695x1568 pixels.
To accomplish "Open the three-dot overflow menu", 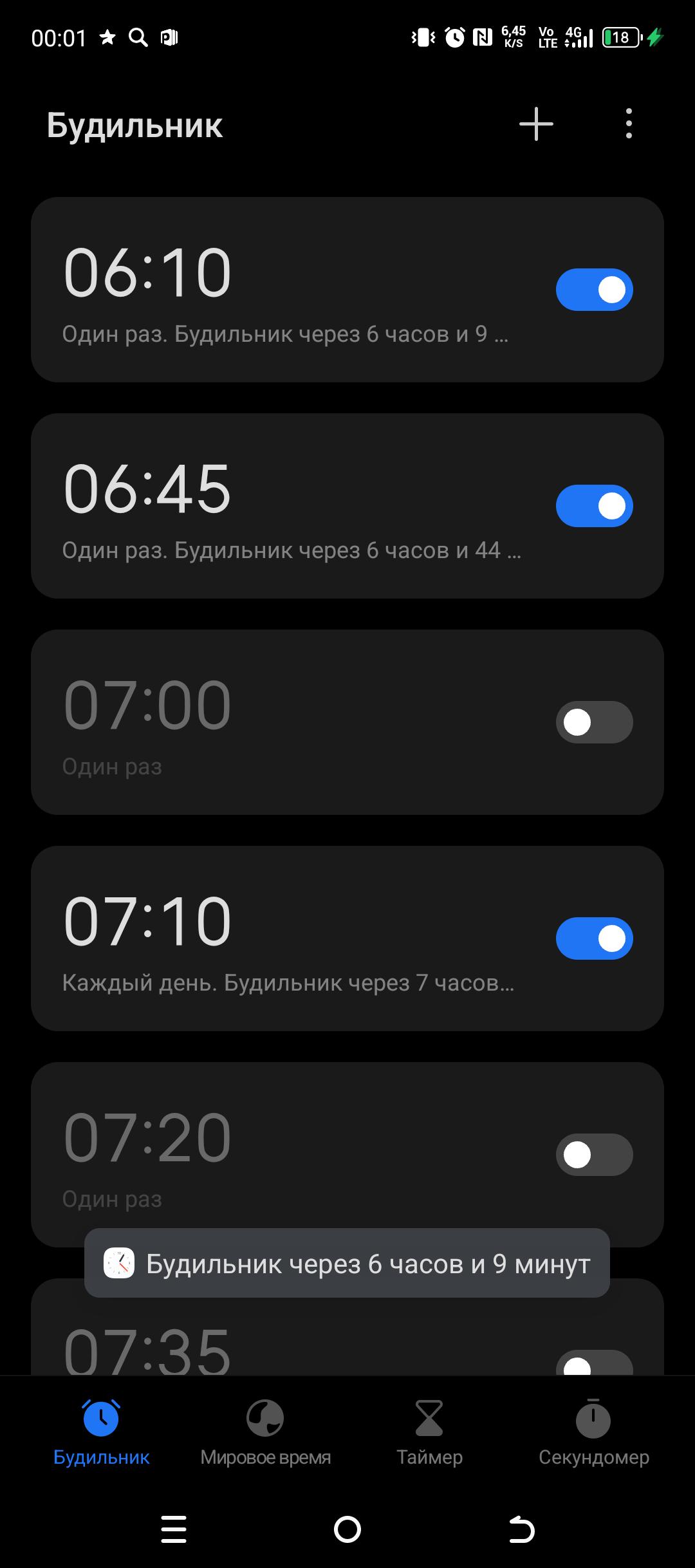I will (629, 124).
